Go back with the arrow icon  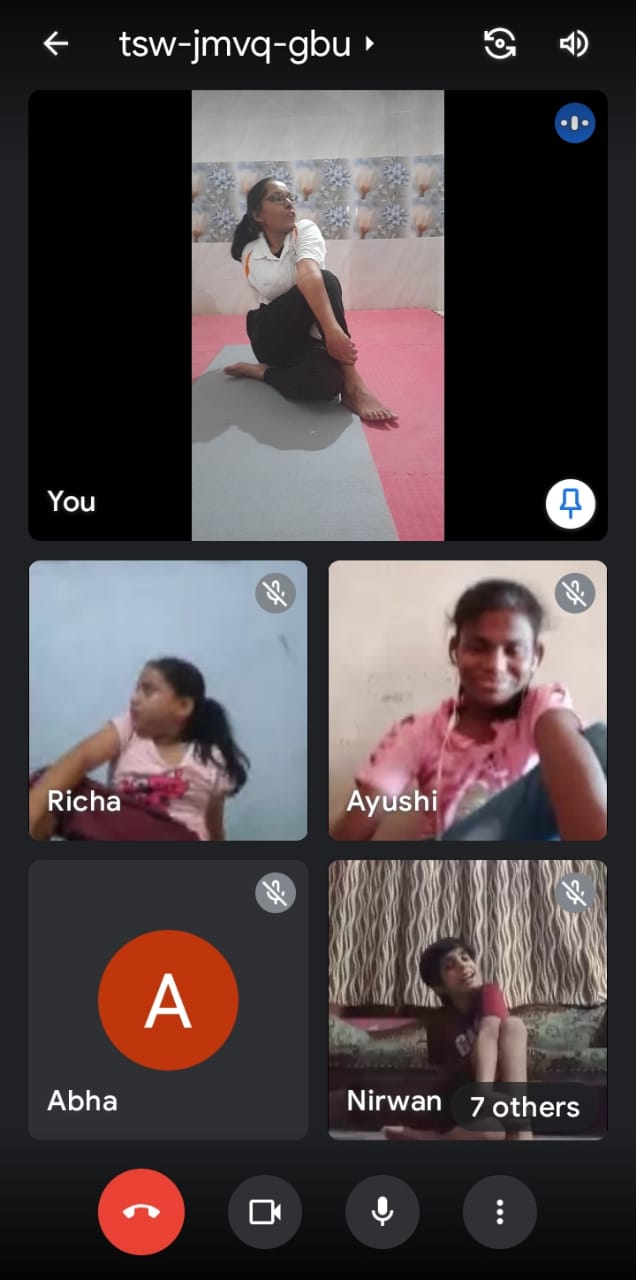click(56, 44)
